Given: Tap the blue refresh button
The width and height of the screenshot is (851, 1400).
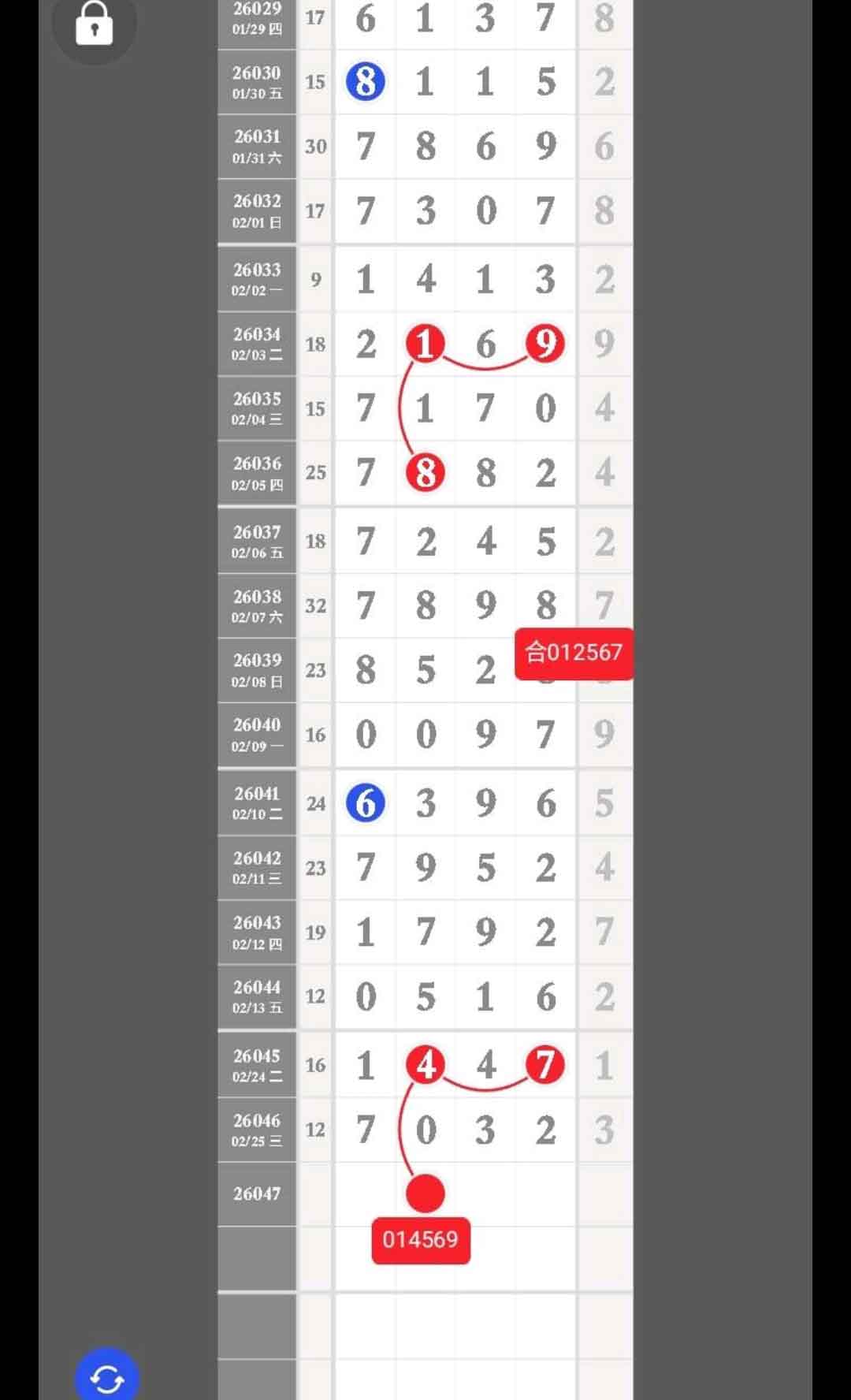Looking at the screenshot, I should pyautogui.click(x=106, y=1376).
